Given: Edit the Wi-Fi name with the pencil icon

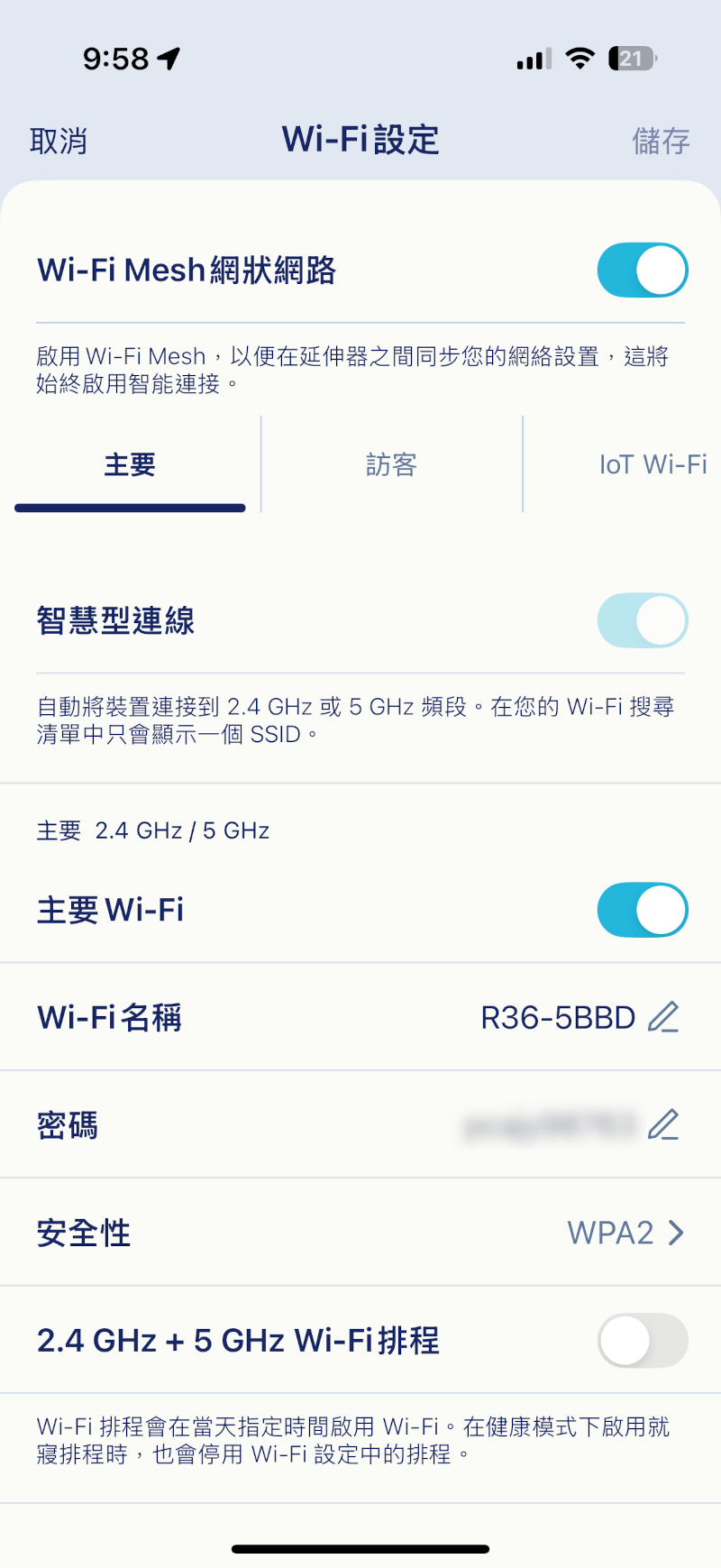Looking at the screenshot, I should (x=662, y=1017).
